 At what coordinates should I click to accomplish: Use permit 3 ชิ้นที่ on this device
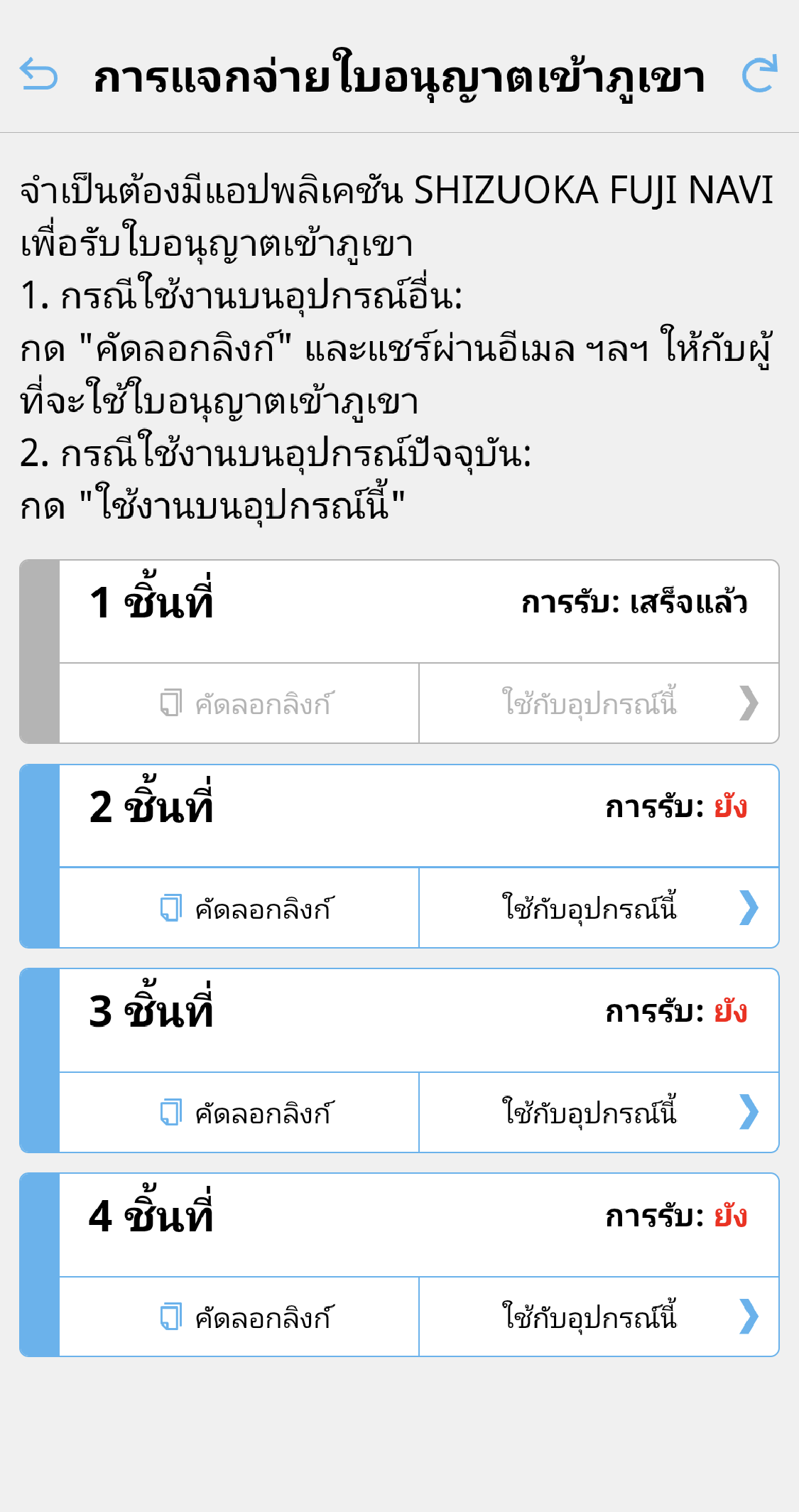[x=599, y=1113]
